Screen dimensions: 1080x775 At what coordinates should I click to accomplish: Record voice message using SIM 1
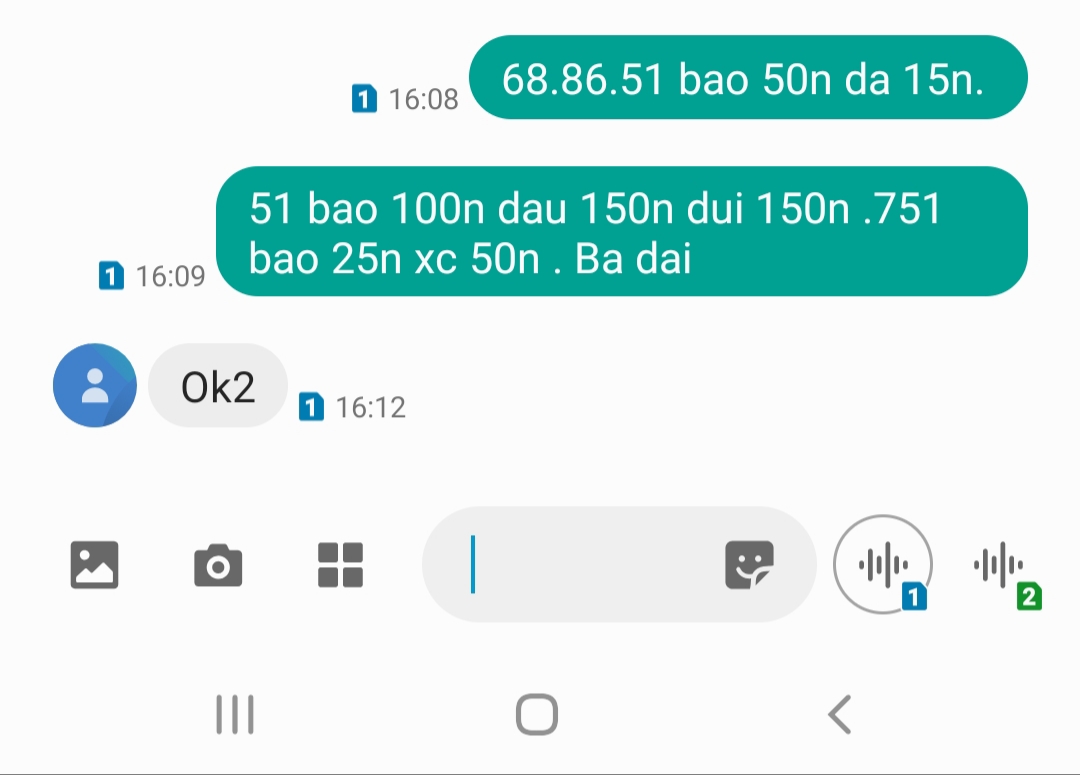tap(883, 565)
